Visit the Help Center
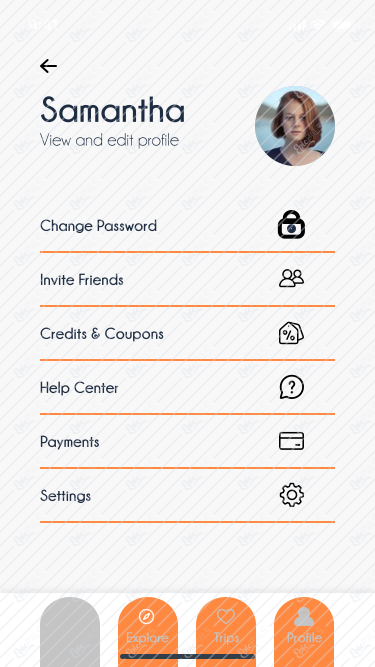 188,388
